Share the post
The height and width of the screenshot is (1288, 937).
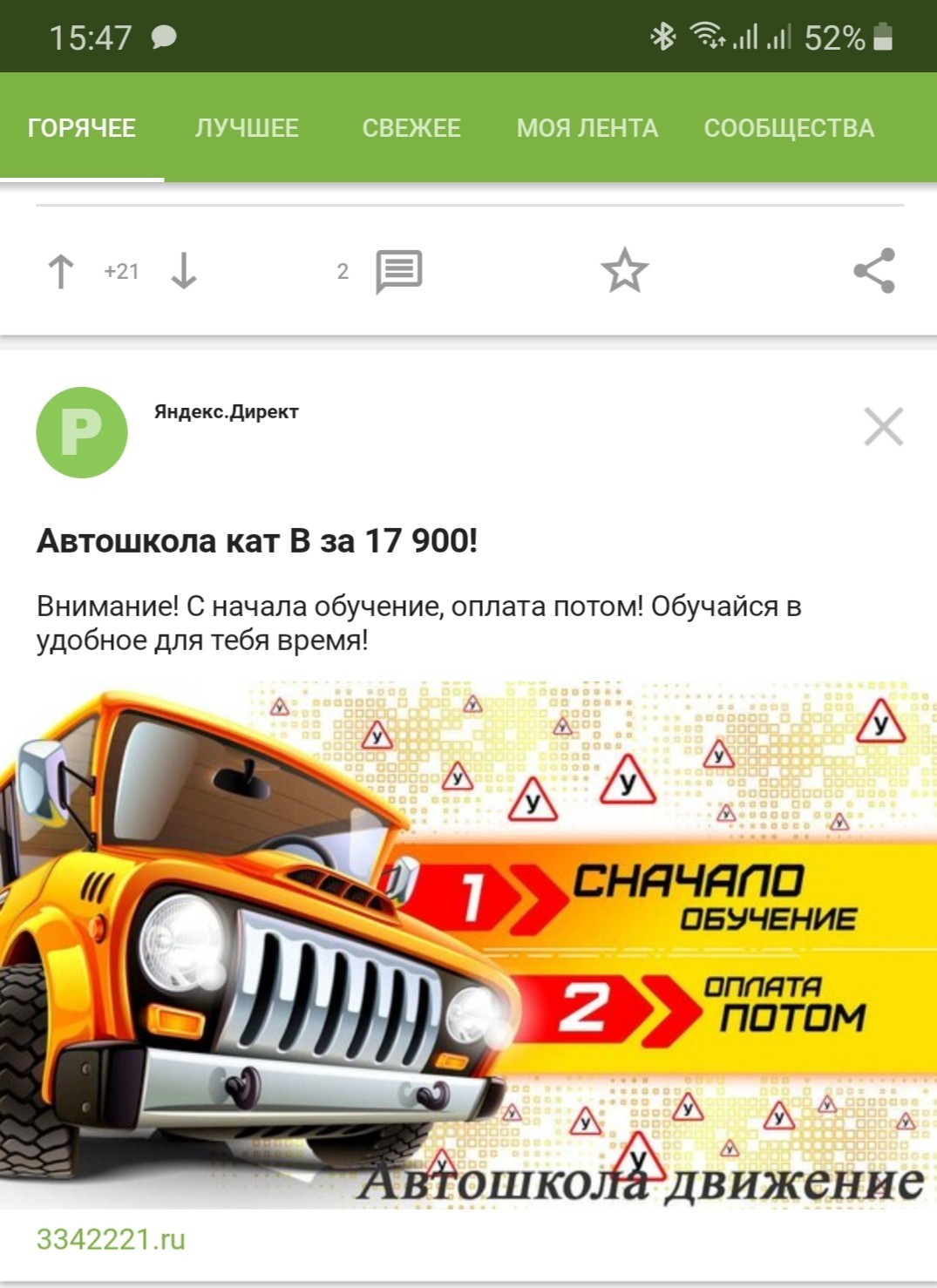coord(874,271)
